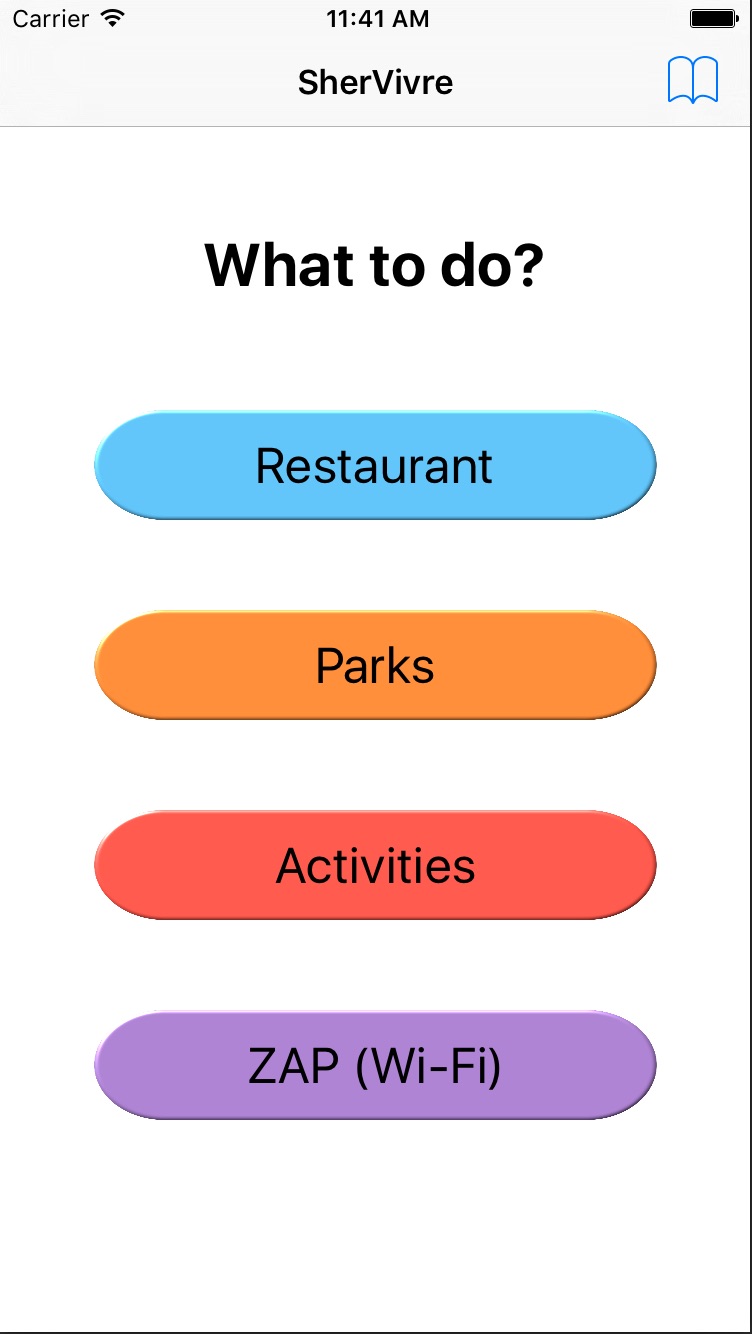Choose the Activities button
Viewport: 752px width, 1334px height.
[375, 865]
